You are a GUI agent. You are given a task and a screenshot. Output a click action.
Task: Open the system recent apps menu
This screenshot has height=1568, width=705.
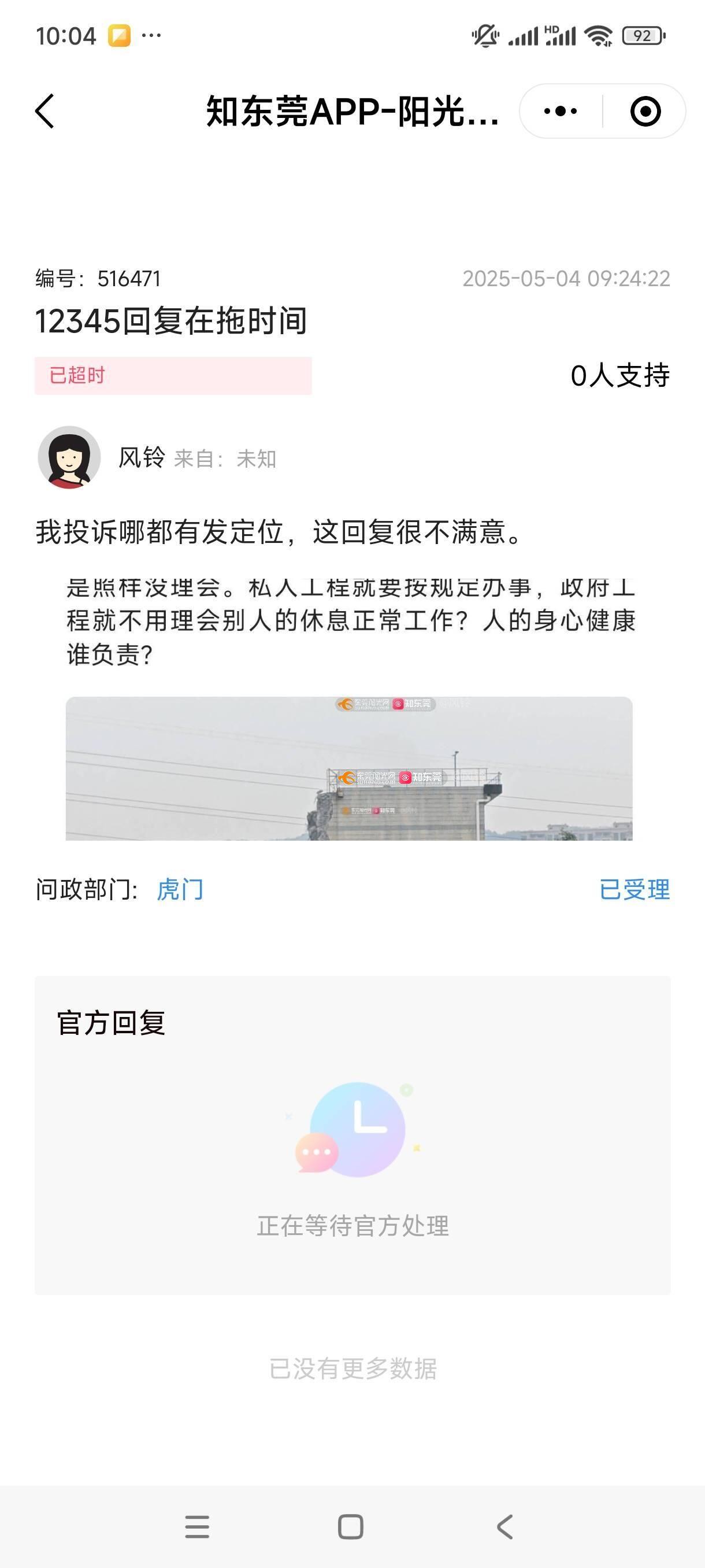197,1526
